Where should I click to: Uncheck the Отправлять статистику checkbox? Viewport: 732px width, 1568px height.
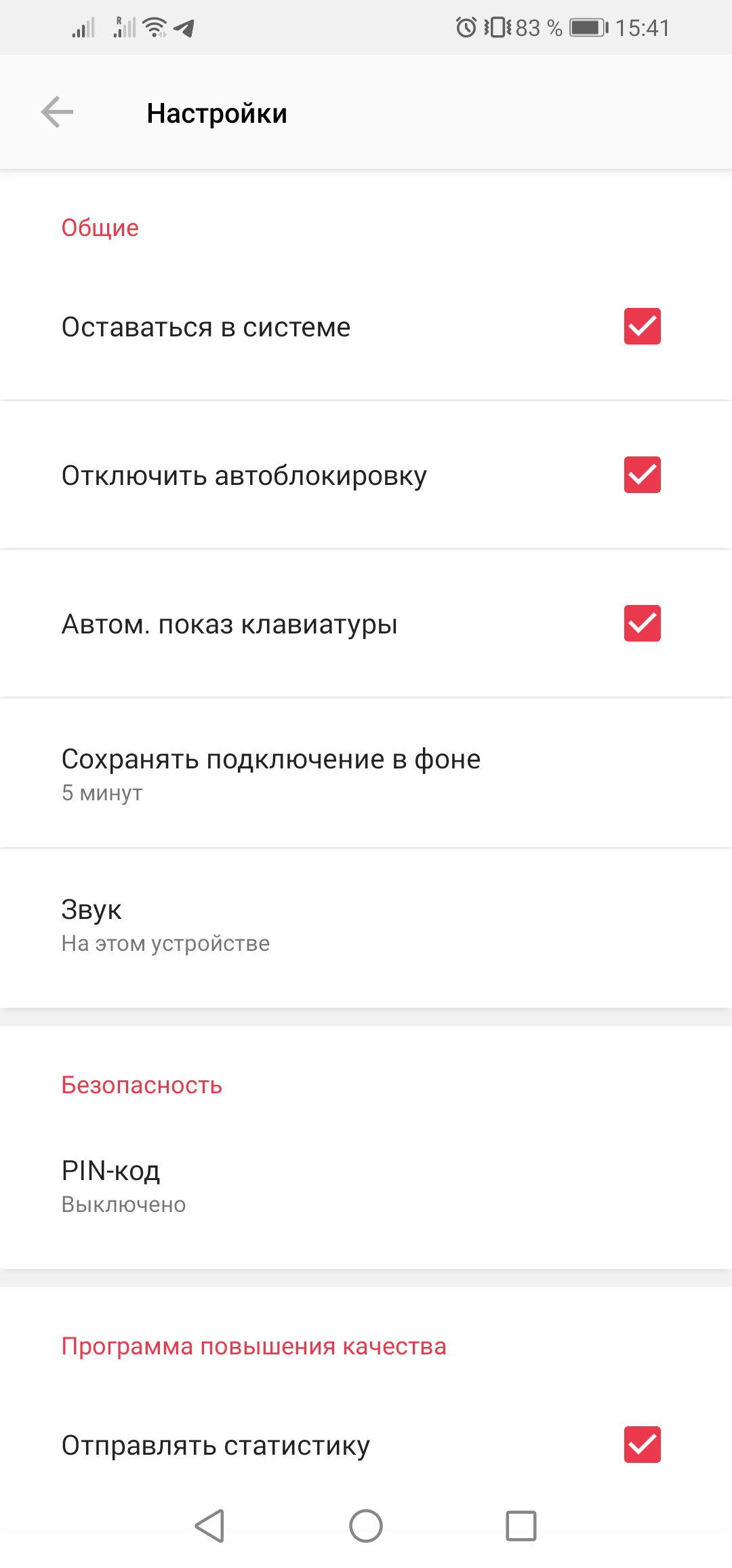[642, 1445]
